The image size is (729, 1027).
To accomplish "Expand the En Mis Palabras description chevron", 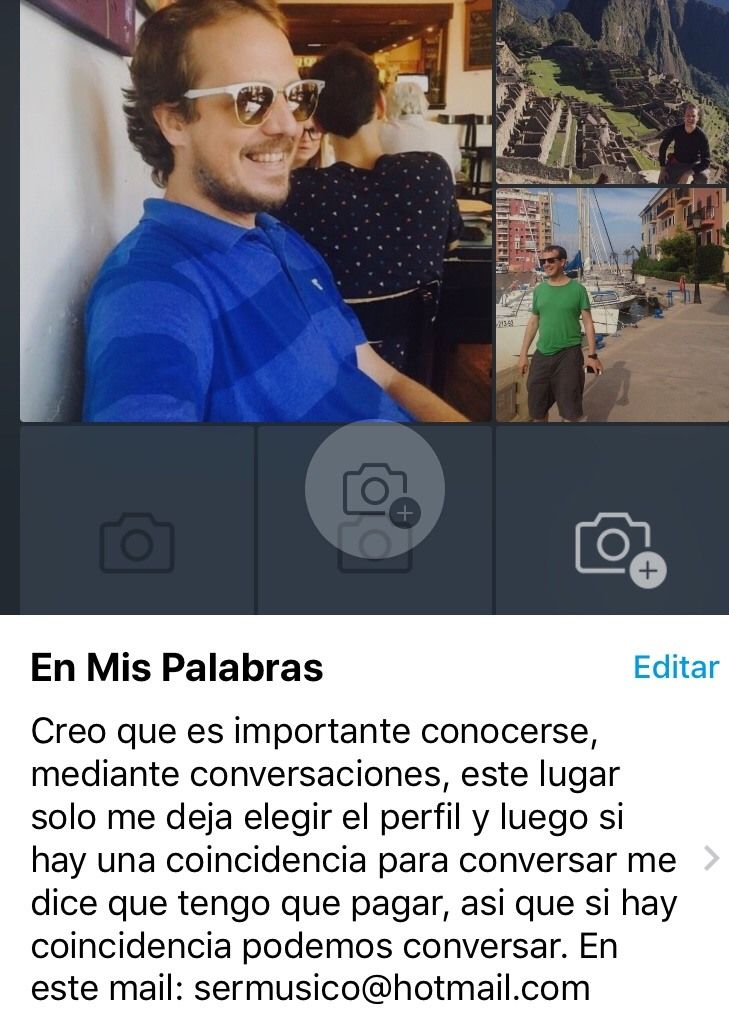I will pos(711,858).
